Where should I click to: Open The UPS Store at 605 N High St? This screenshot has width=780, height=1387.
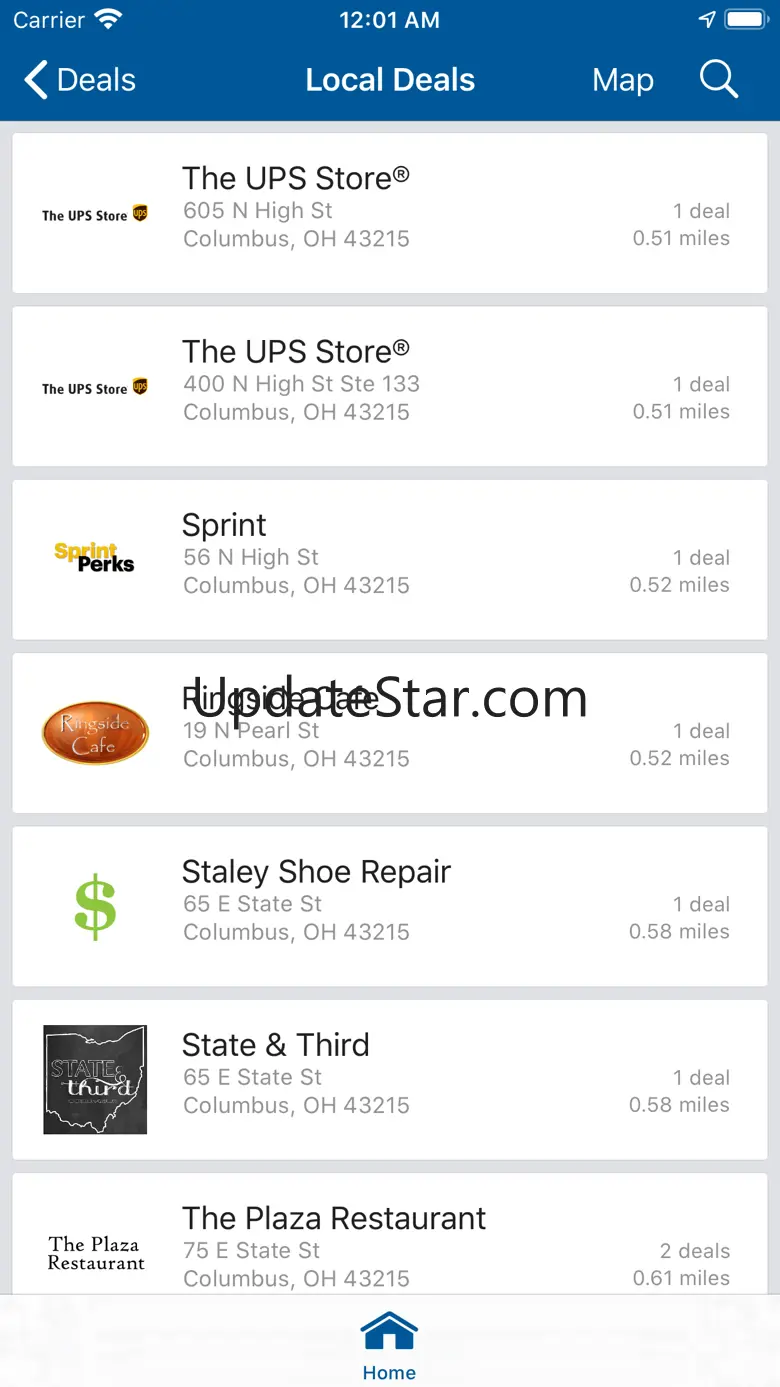pyautogui.click(x=390, y=213)
